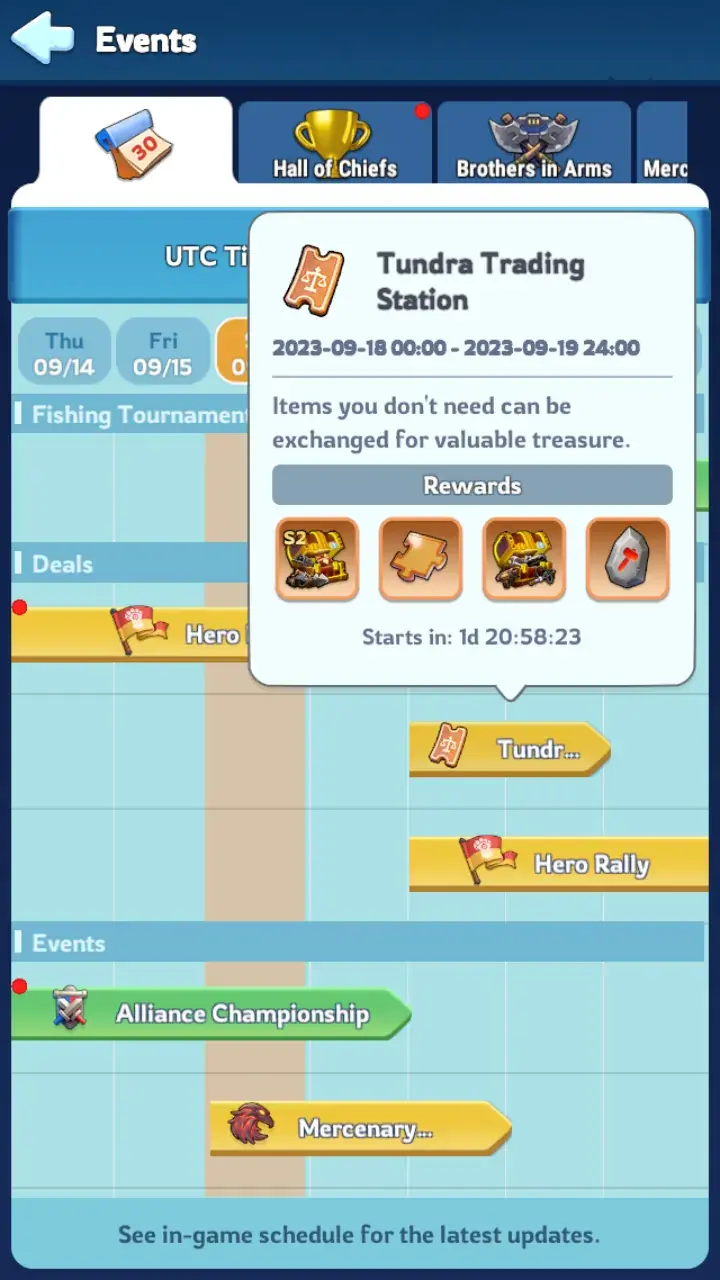Open the lower Hero Rally event bar
The width and height of the screenshot is (720, 1280).
[x=558, y=863]
